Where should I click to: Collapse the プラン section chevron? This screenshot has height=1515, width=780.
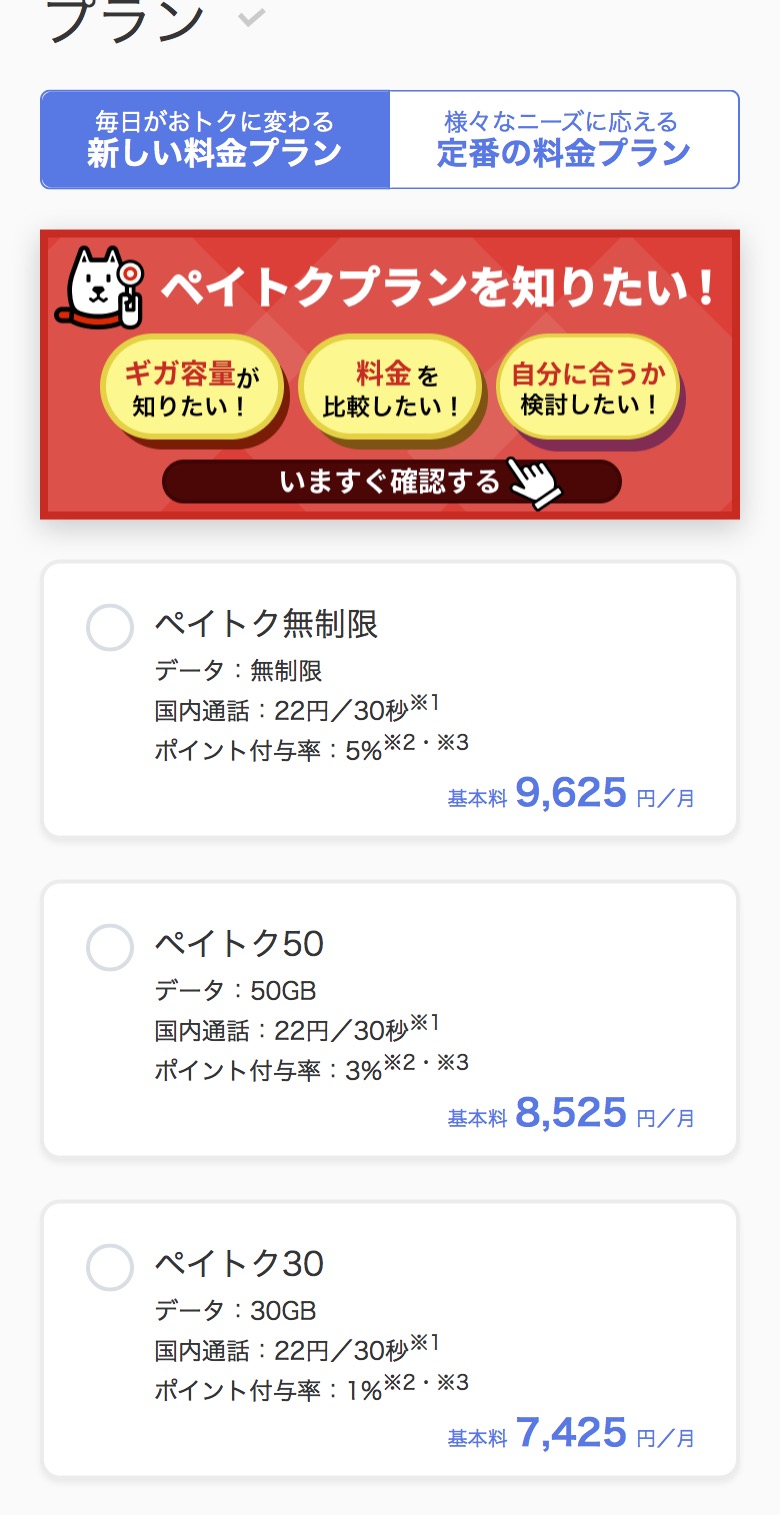pyautogui.click(x=249, y=18)
